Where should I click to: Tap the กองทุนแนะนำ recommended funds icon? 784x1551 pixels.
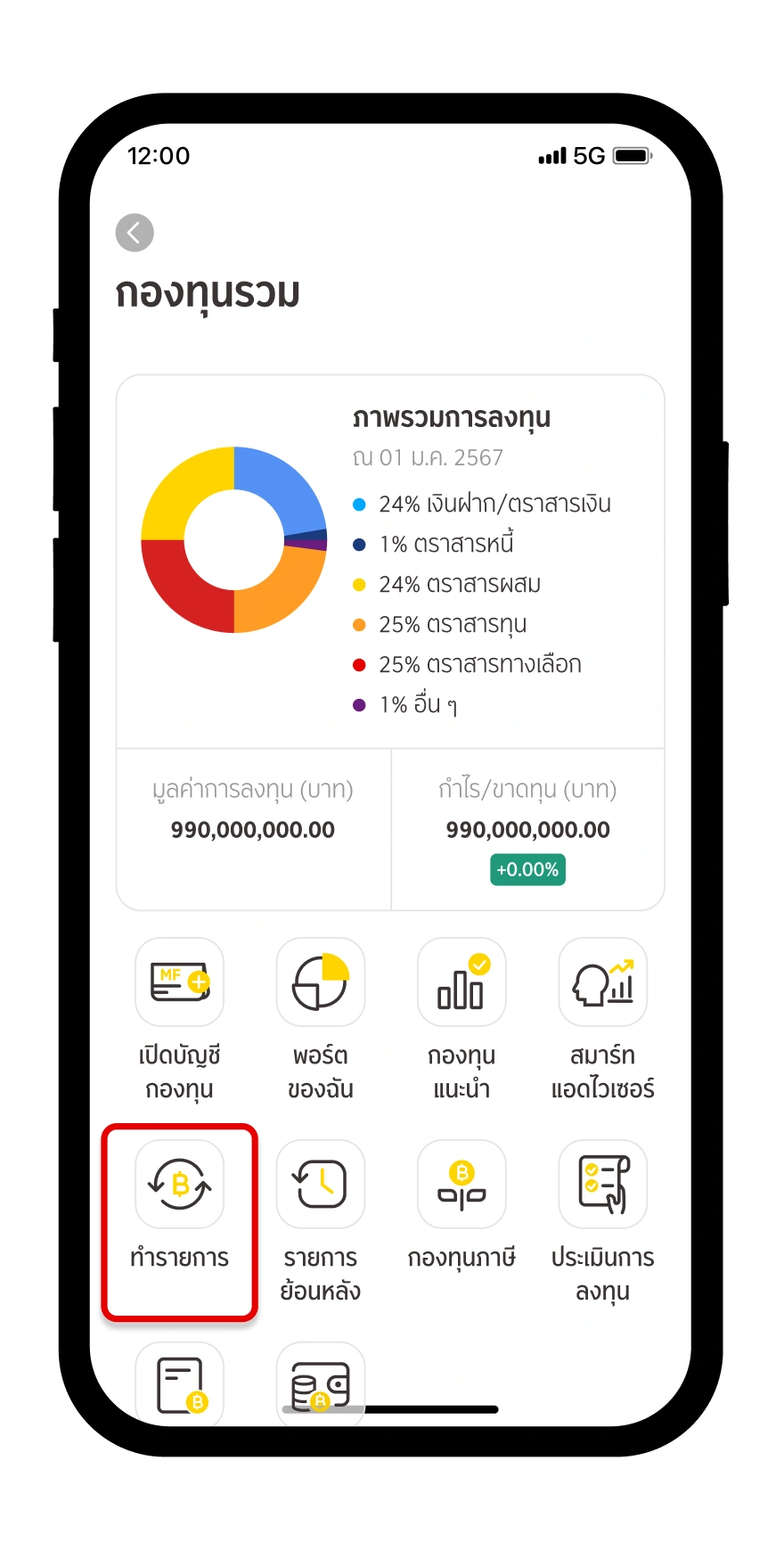click(461, 981)
